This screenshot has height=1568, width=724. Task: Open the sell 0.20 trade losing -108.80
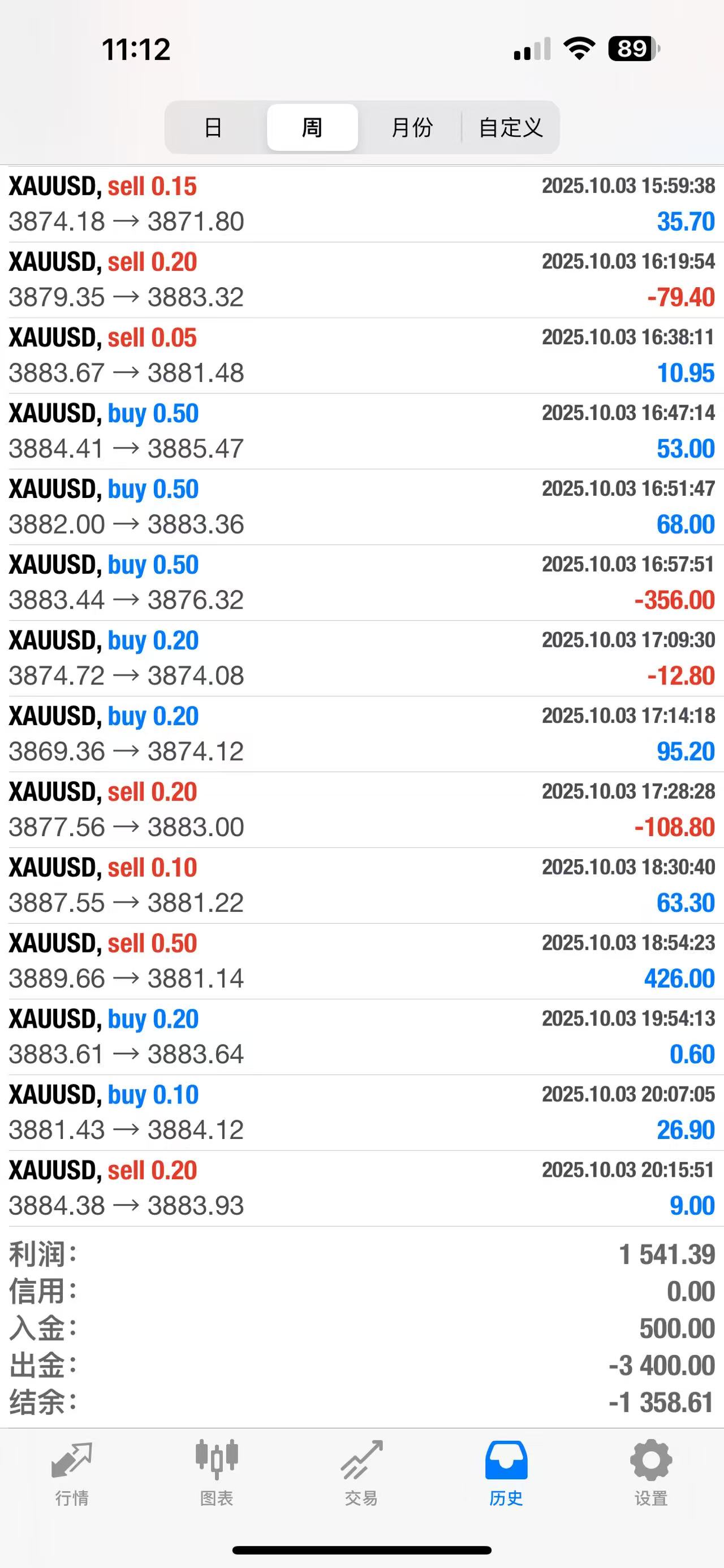coord(361,809)
